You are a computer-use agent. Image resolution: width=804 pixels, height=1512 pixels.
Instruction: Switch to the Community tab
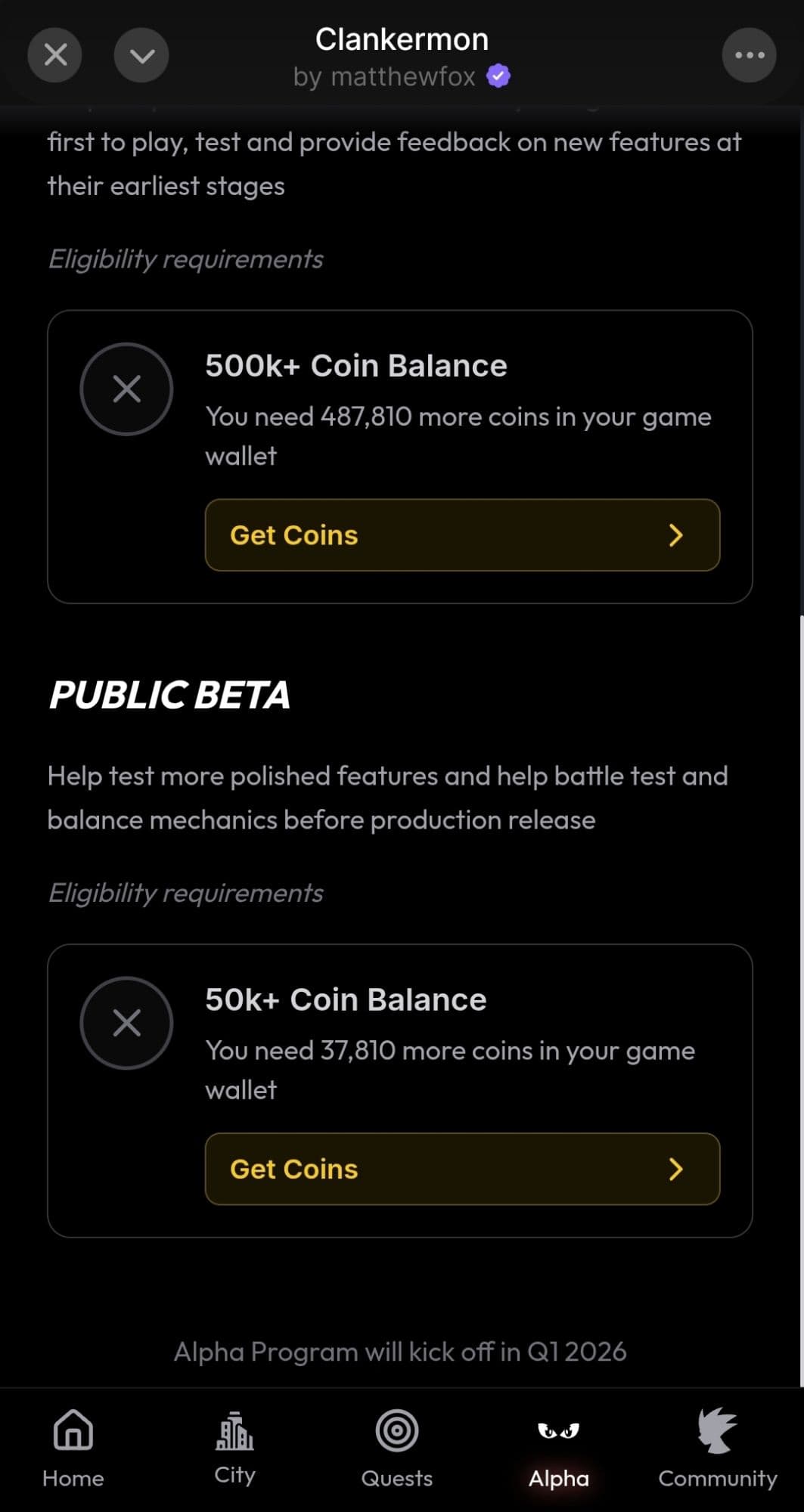click(717, 1448)
